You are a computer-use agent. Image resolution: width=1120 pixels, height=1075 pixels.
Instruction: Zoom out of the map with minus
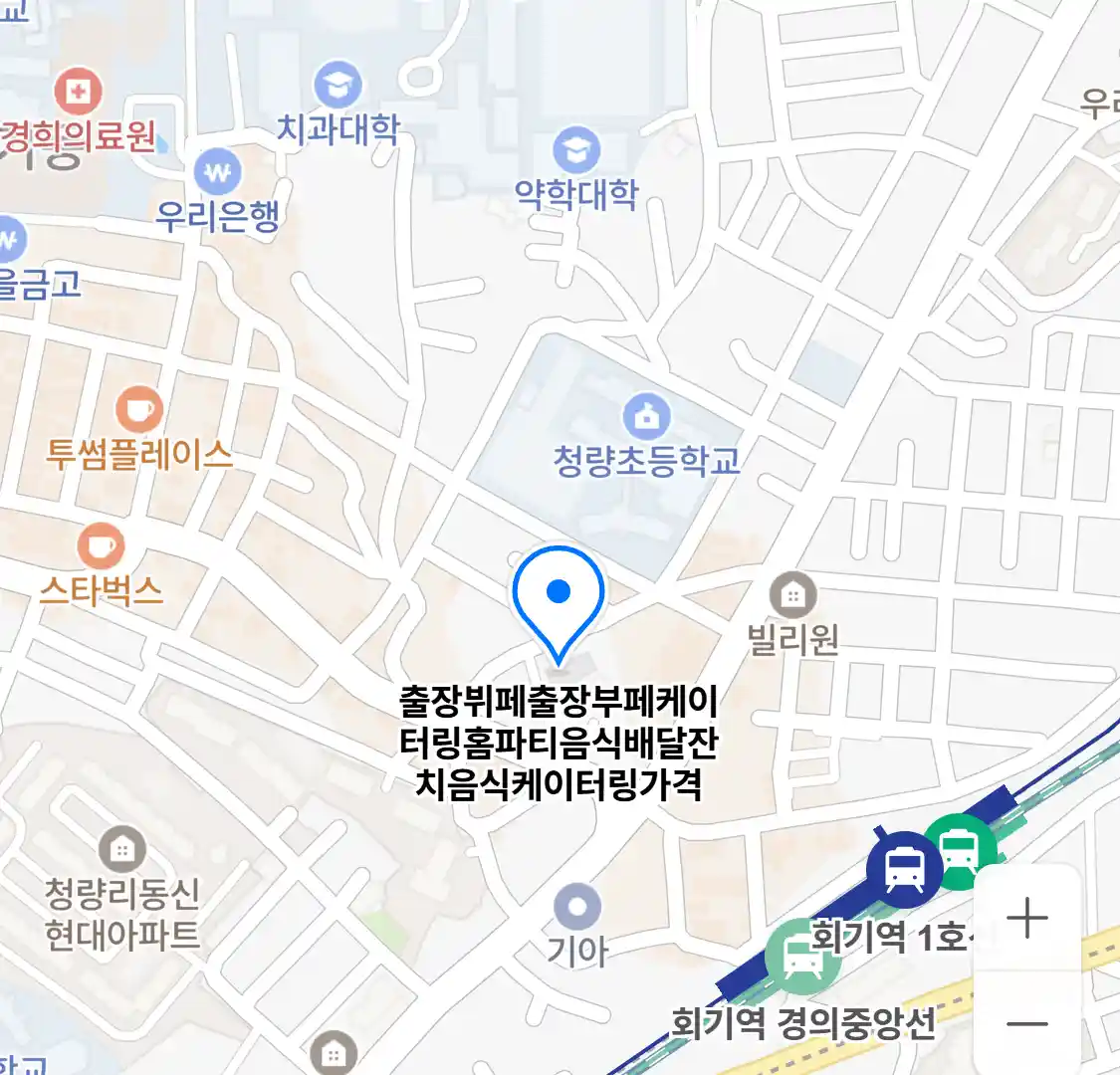click(1026, 1023)
